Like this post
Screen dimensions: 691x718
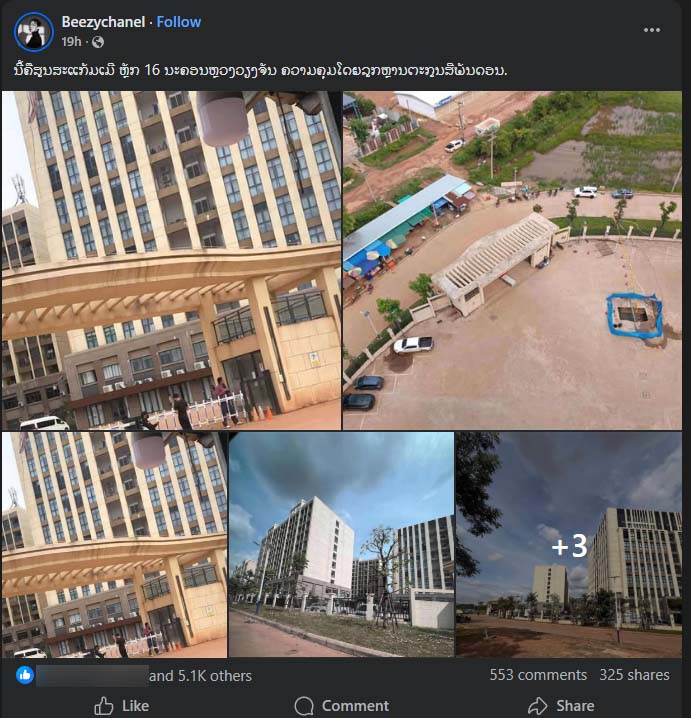click(121, 706)
